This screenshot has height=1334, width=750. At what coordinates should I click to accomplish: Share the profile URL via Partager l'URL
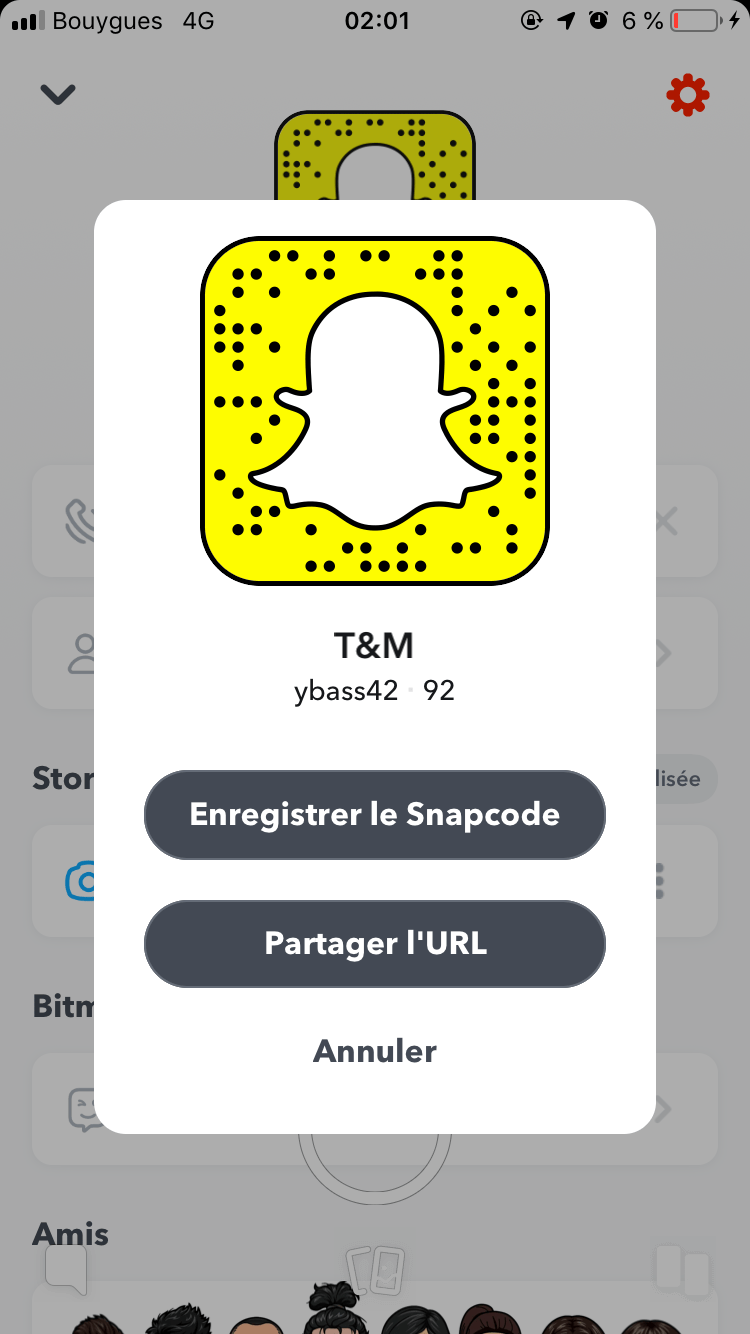point(375,943)
